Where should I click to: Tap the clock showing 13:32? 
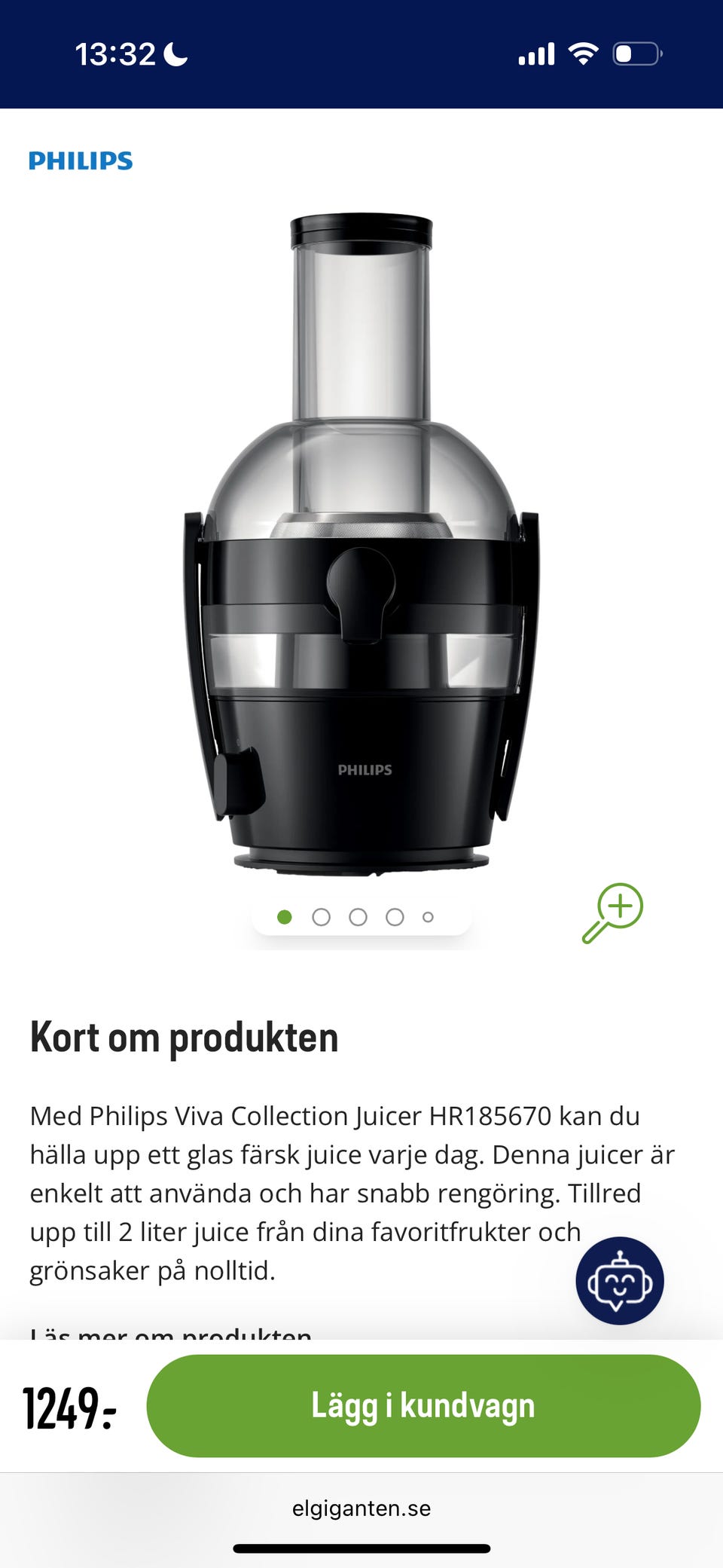(x=117, y=53)
